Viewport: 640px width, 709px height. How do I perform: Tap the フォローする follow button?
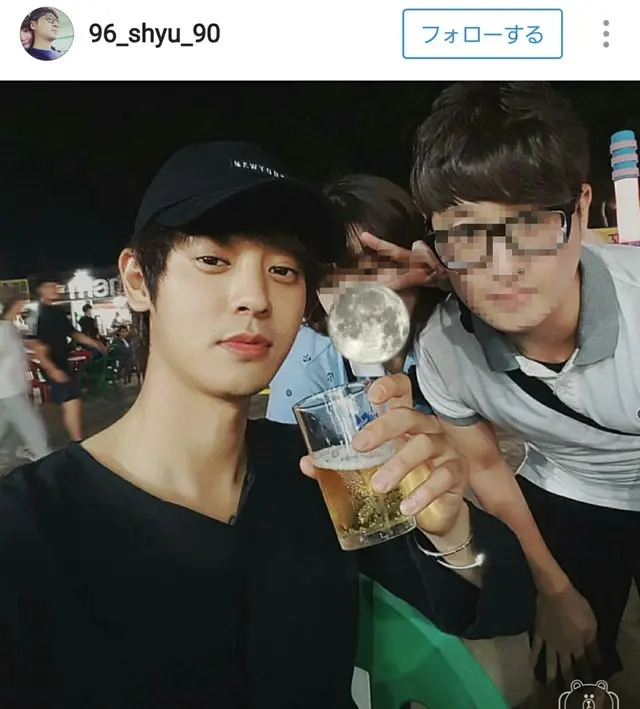(482, 34)
